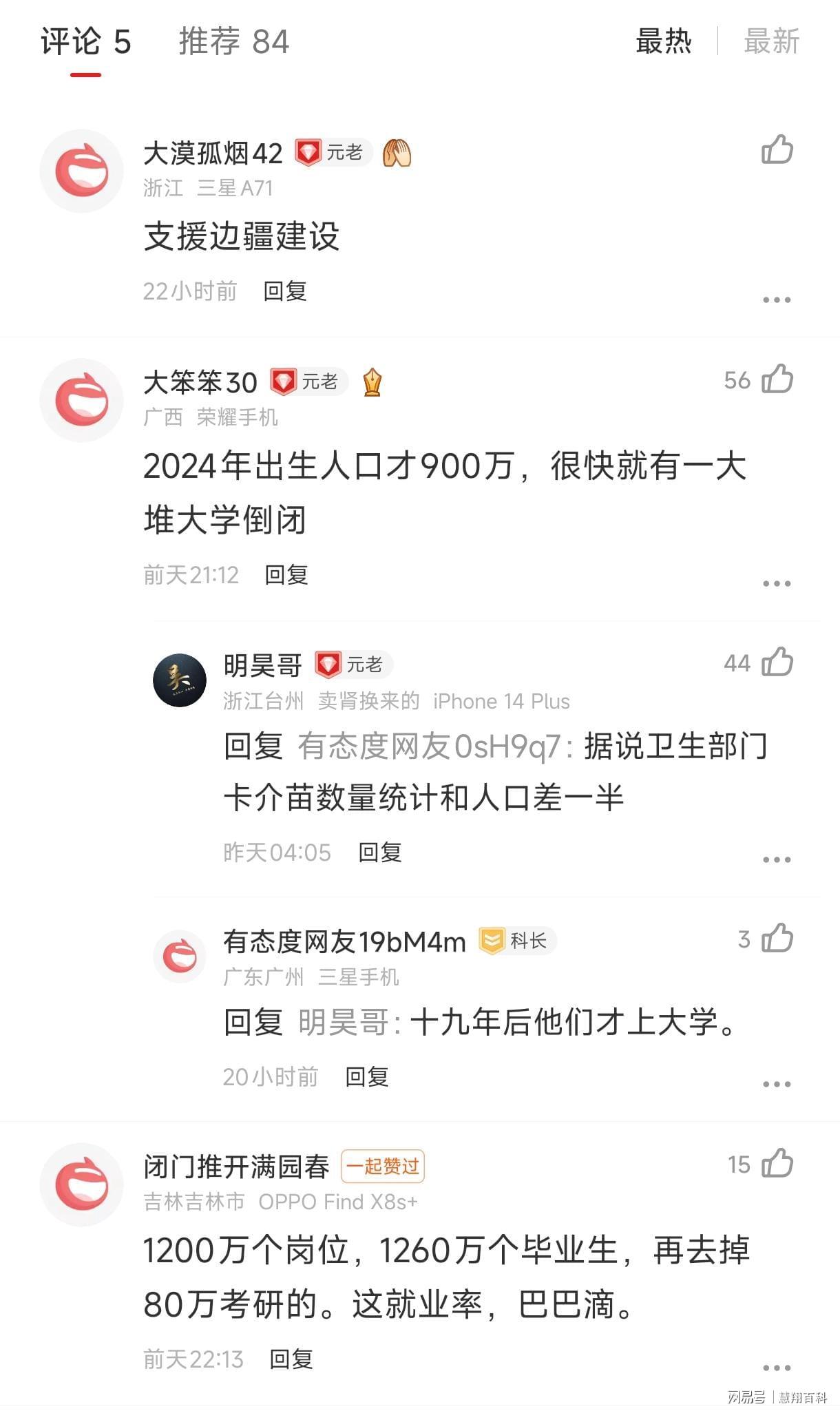840x1411 pixels.
Task: Reply to 大笨笨30's comment
Action: point(286,574)
